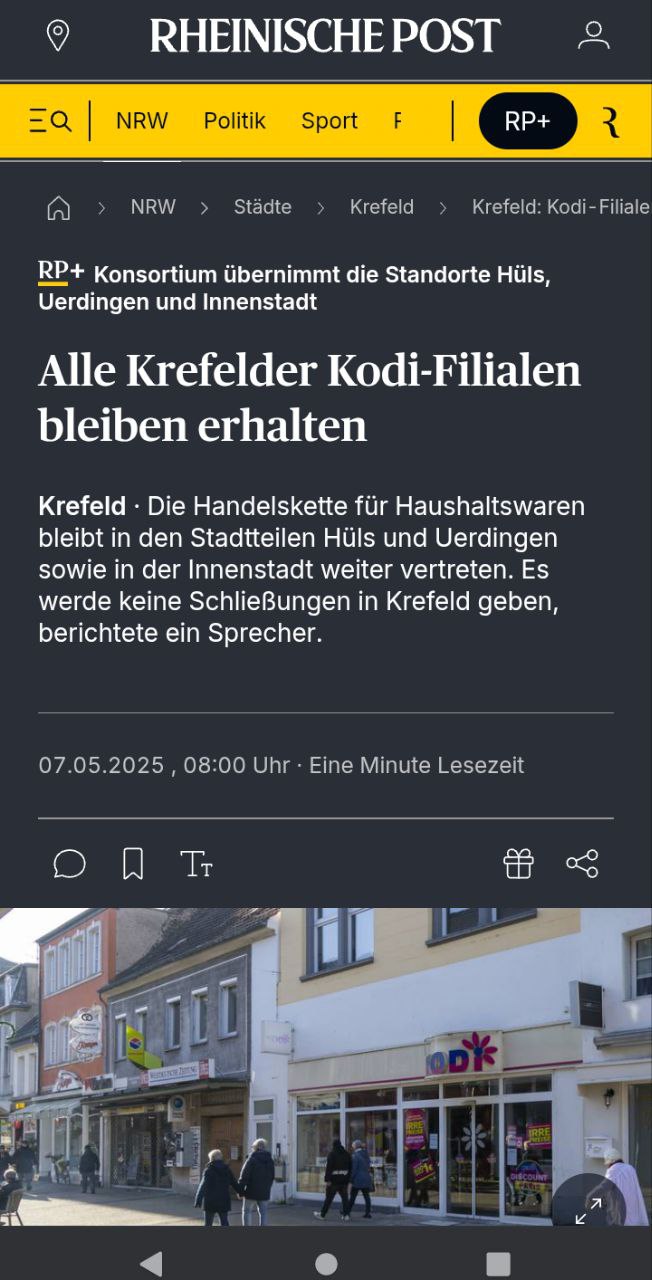The image size is (652, 1280).
Task: Switch to the Politik section
Action: (235, 121)
